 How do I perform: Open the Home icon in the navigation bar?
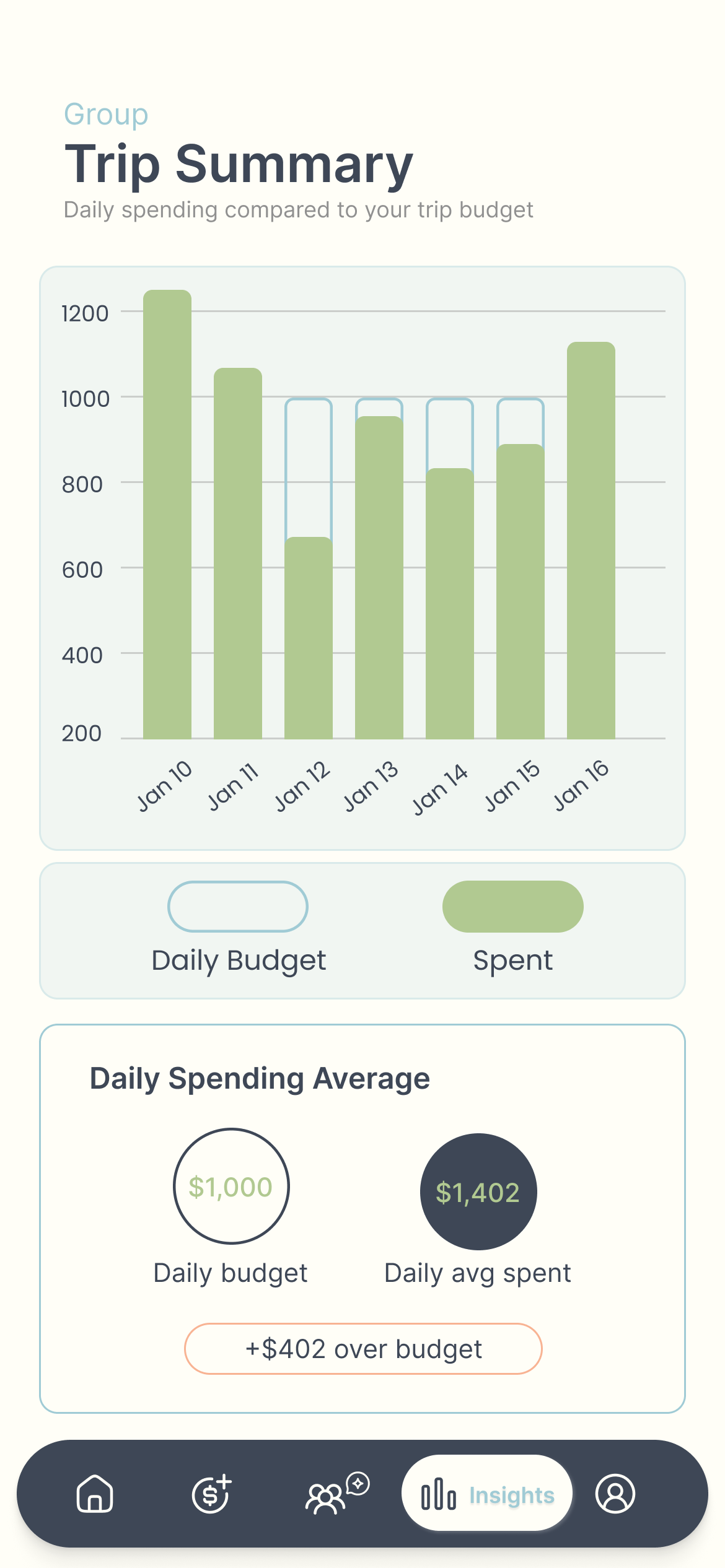tap(94, 1494)
